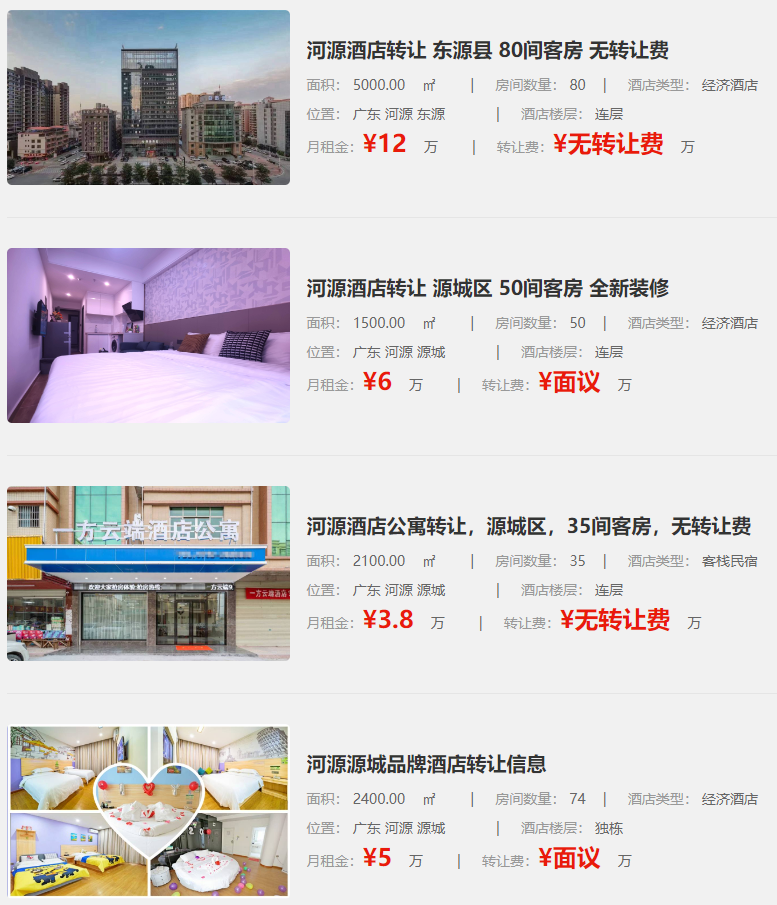Image resolution: width=777 pixels, height=905 pixels.
Task: Open the 源城区 50间客房 全新装修 listing
Action: pyautogui.click(x=487, y=289)
